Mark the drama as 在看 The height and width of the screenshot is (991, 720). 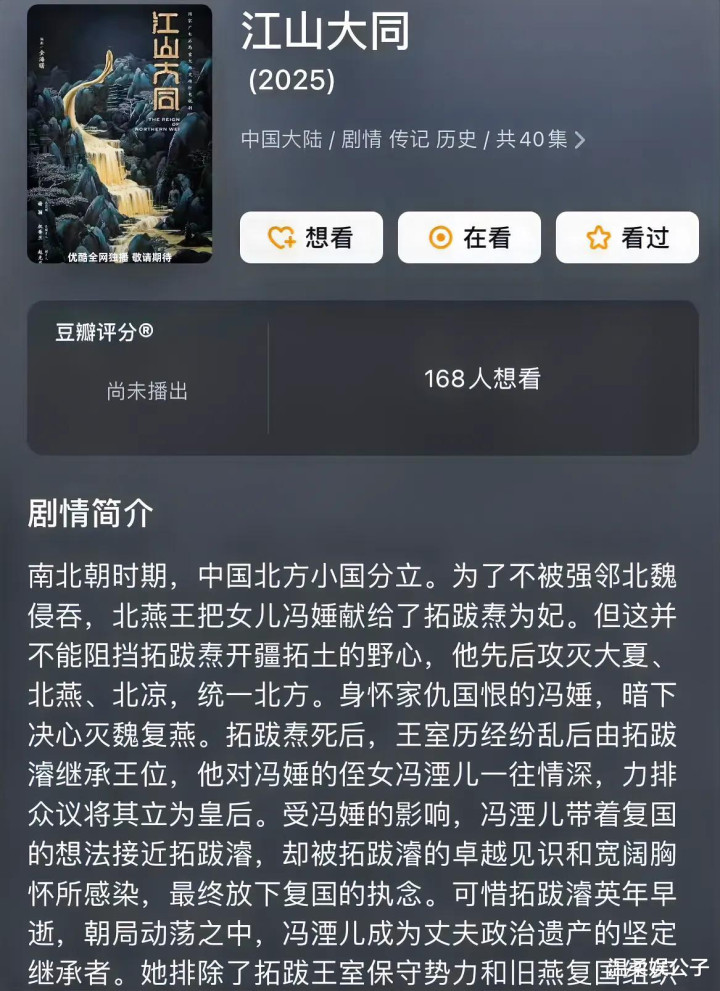click(469, 238)
